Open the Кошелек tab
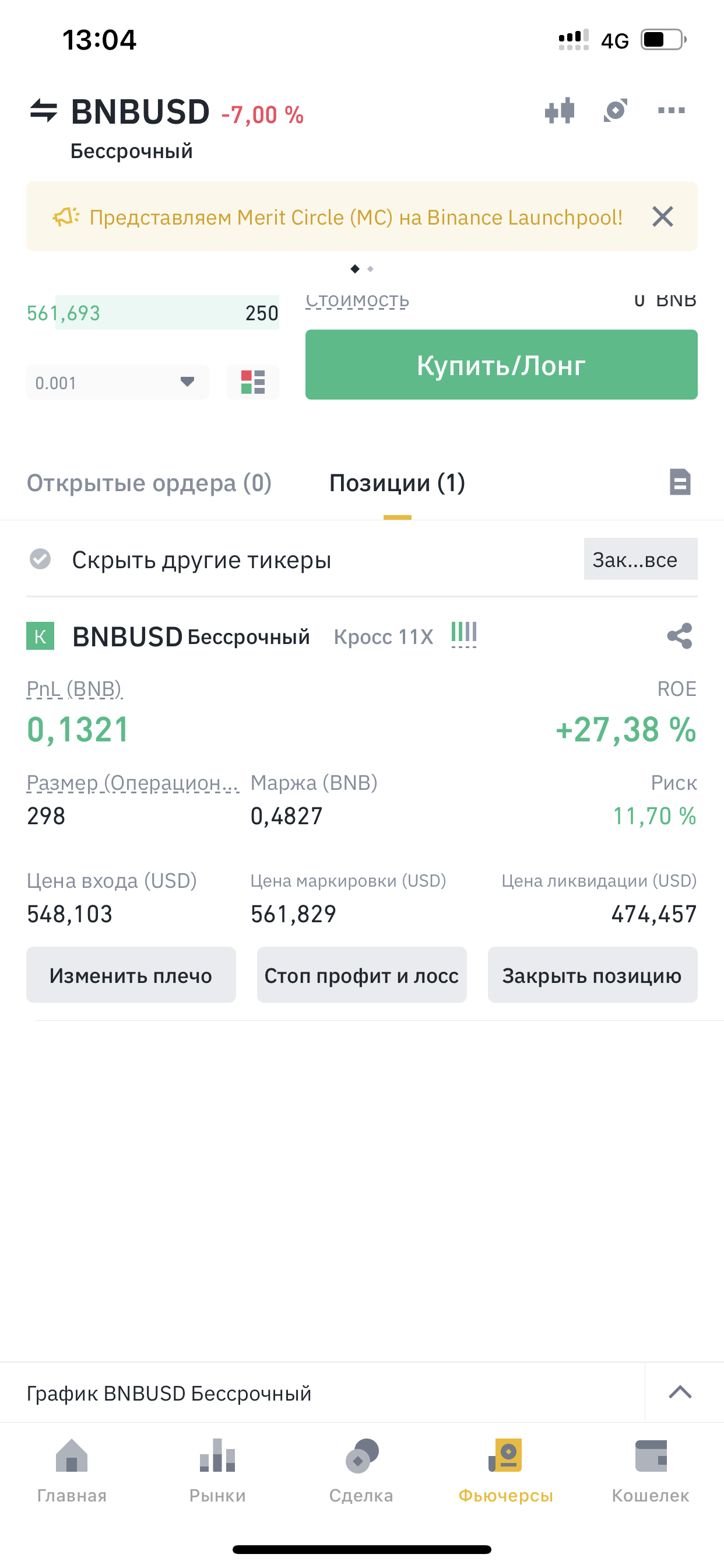The width and height of the screenshot is (724, 1568). click(651, 1469)
